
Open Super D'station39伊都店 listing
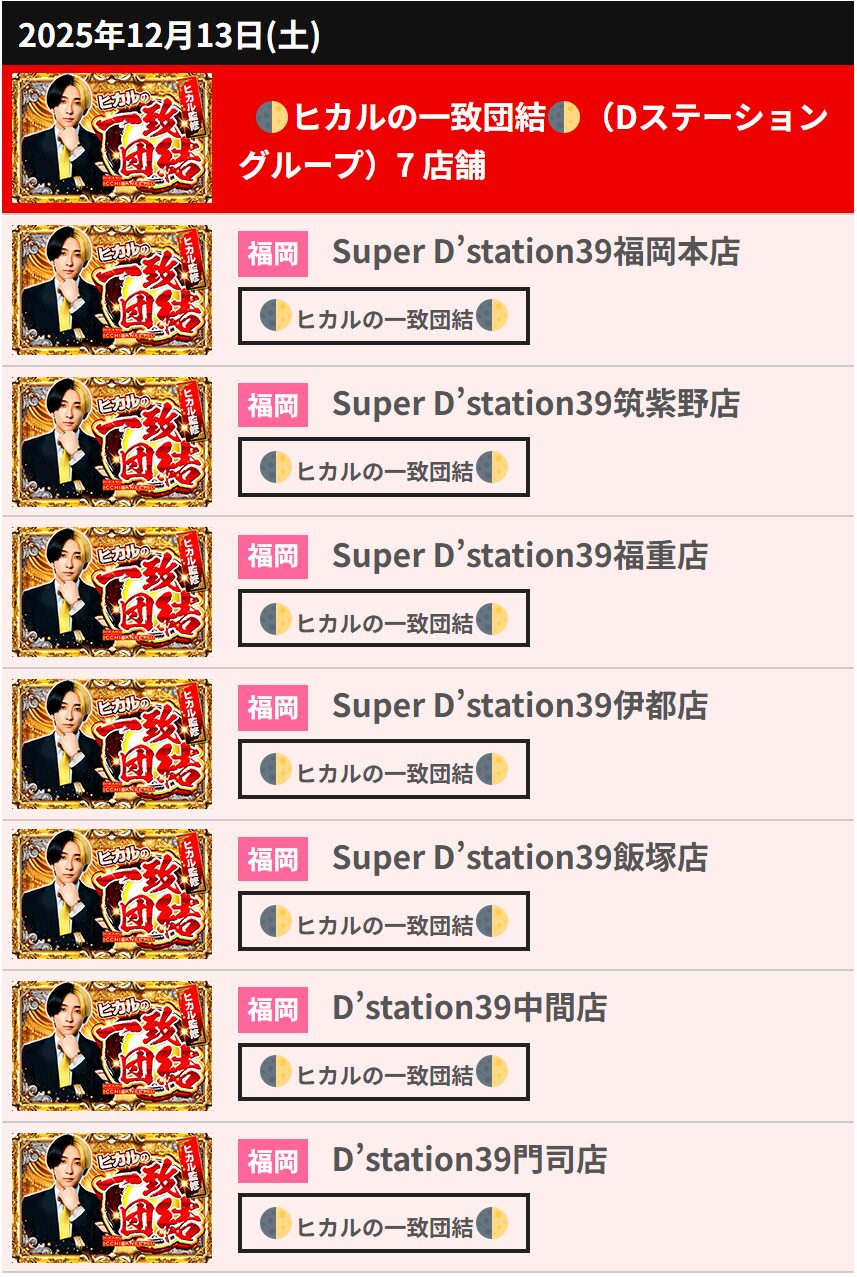(x=519, y=706)
